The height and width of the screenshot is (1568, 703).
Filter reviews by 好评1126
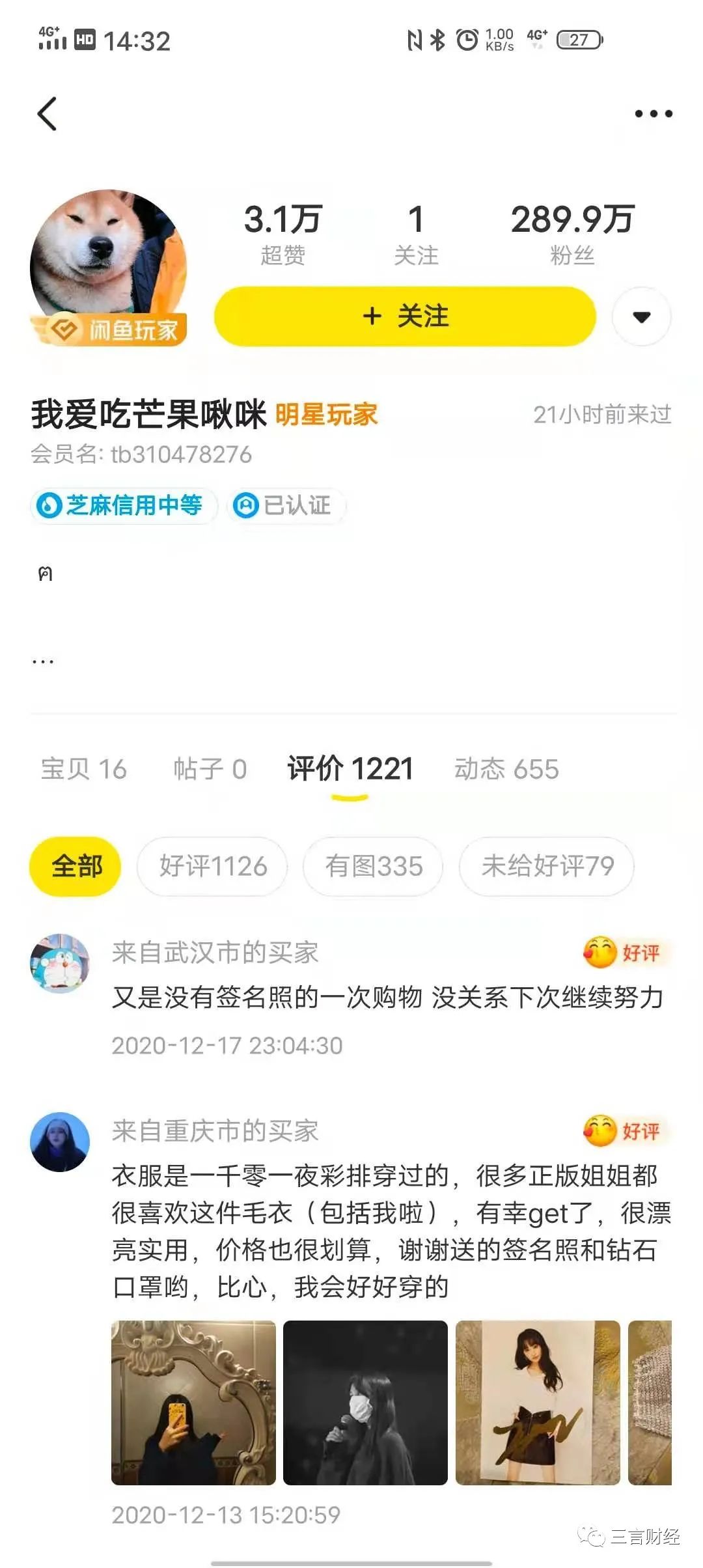(212, 866)
